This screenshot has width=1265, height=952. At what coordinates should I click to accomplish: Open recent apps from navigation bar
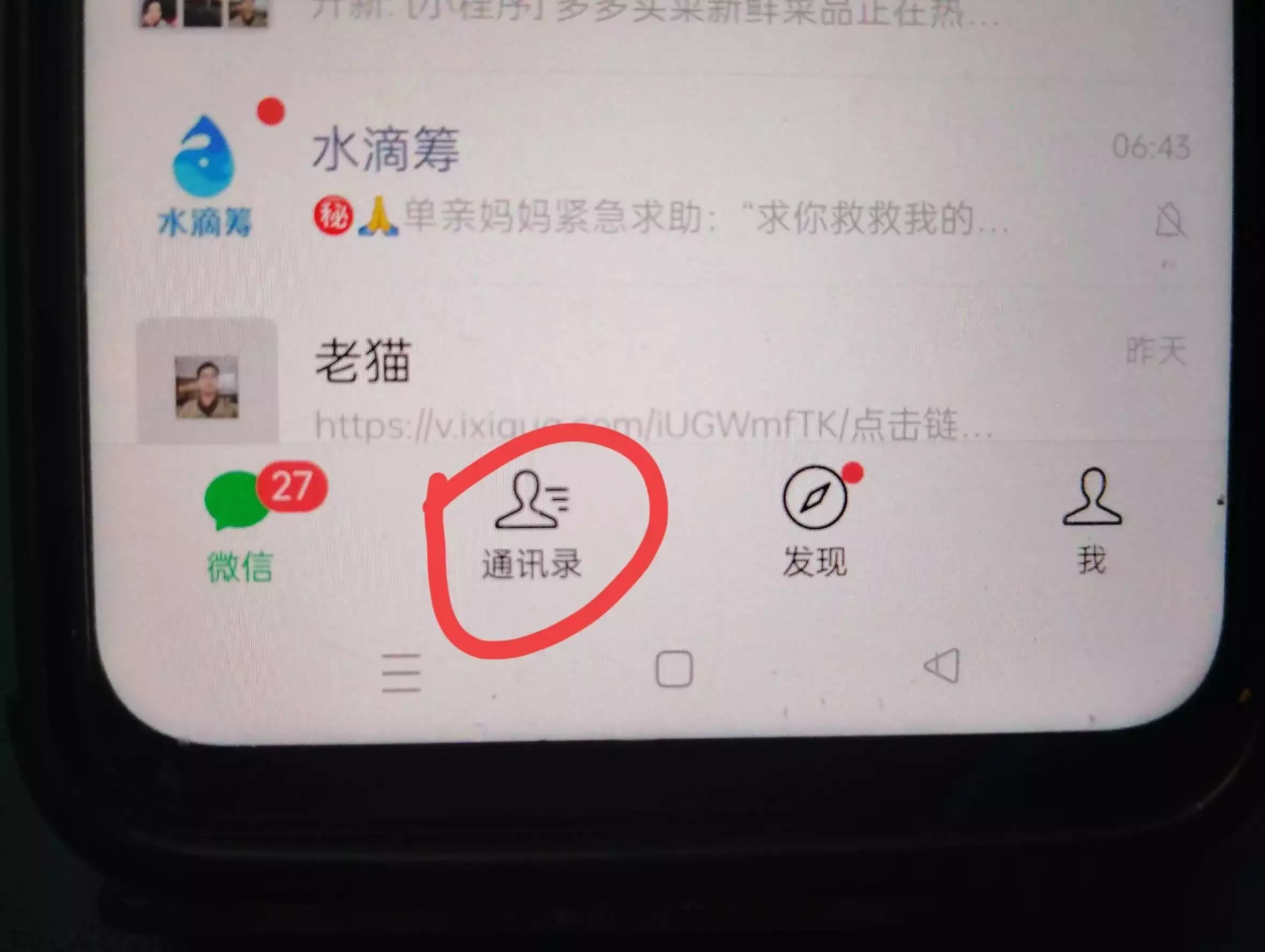click(x=401, y=673)
